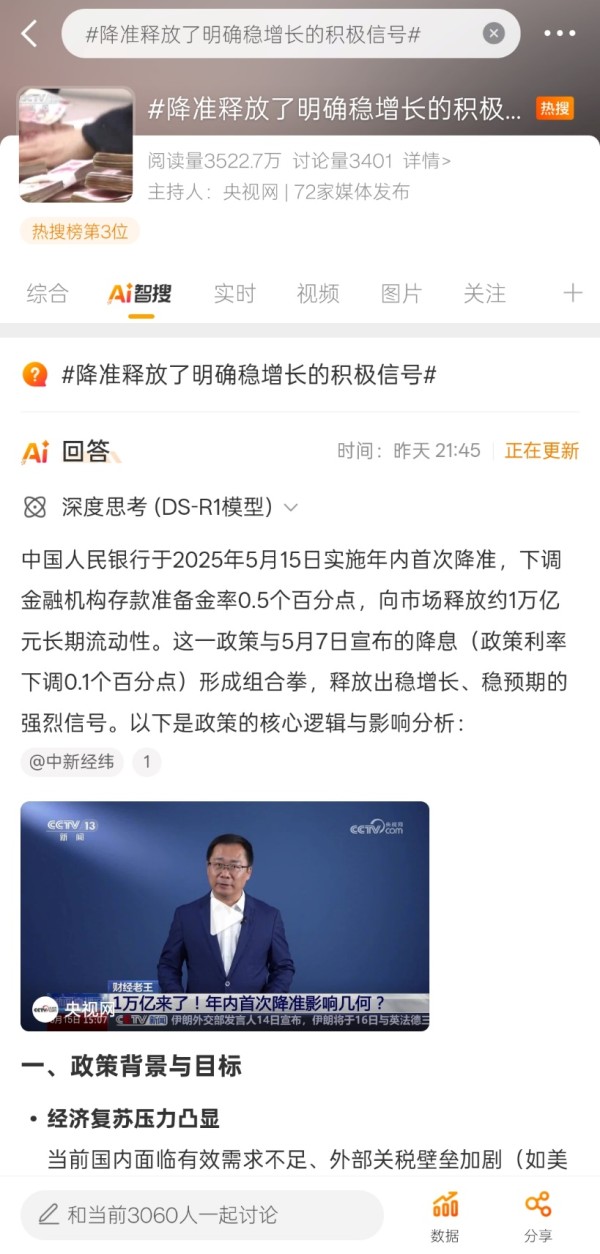This screenshot has width=600, height=1254.
Task: Go back using the top-left arrow
Action: click(x=29, y=34)
